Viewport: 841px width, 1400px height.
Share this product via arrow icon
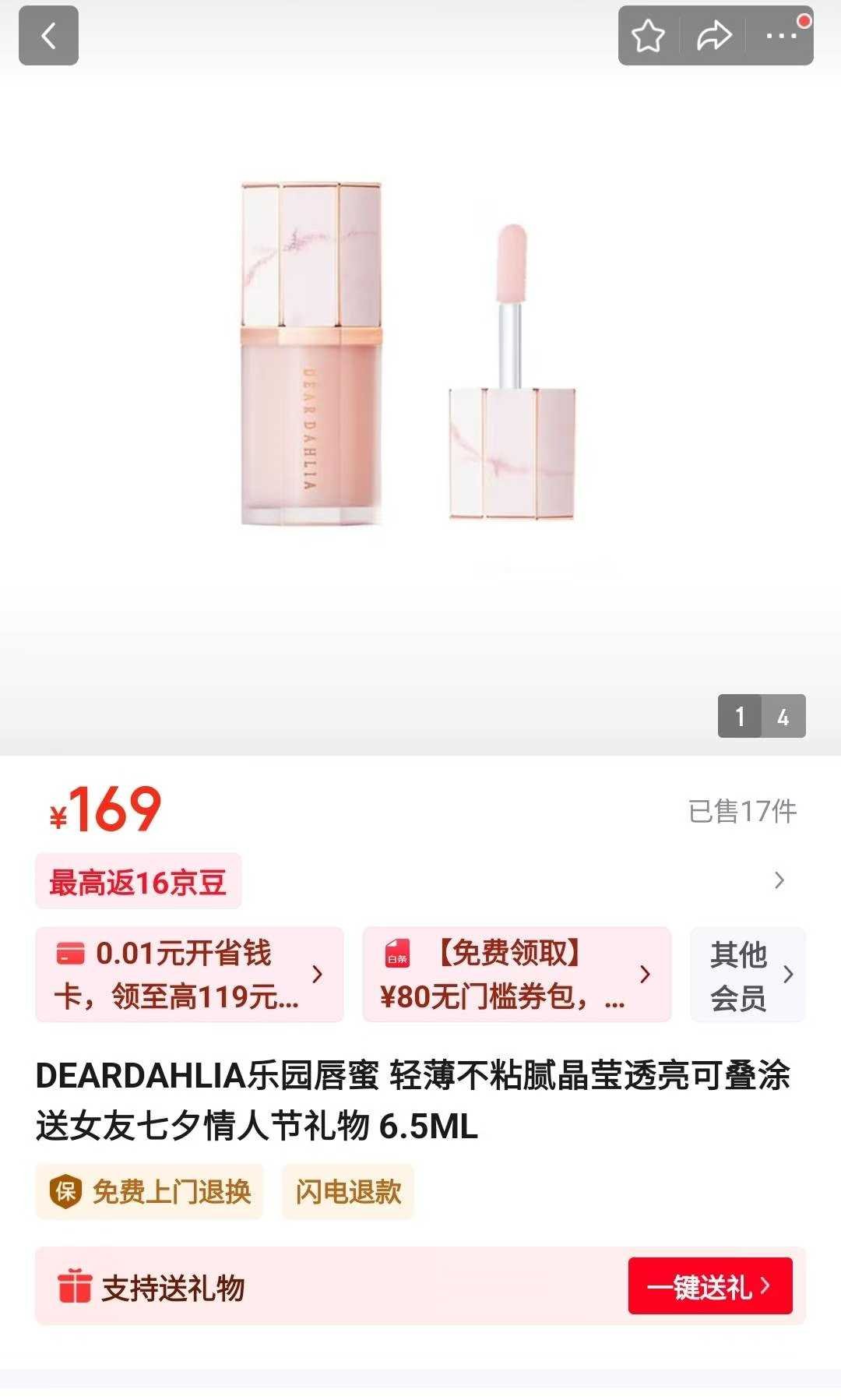[x=713, y=36]
